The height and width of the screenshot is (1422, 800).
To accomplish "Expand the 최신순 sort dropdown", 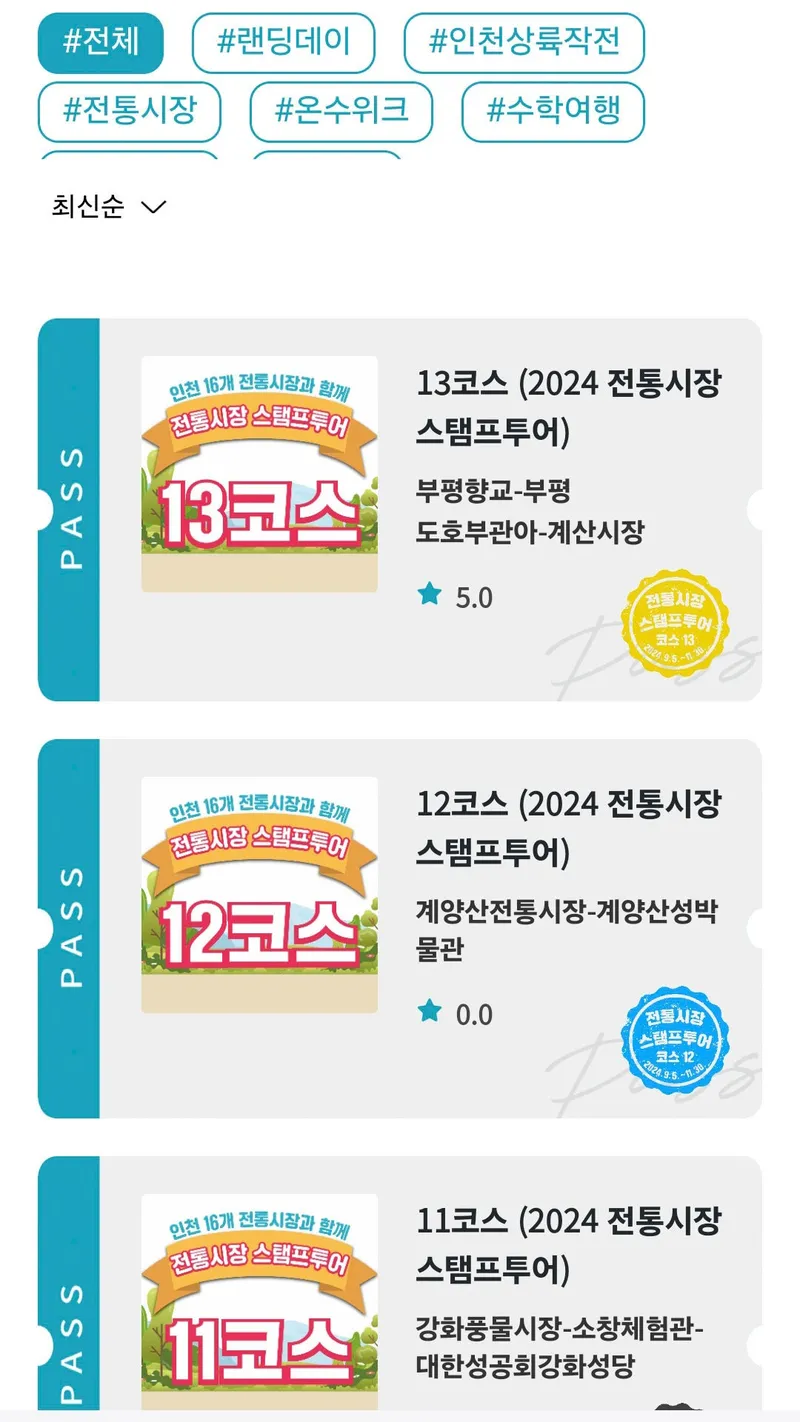I will coord(108,207).
